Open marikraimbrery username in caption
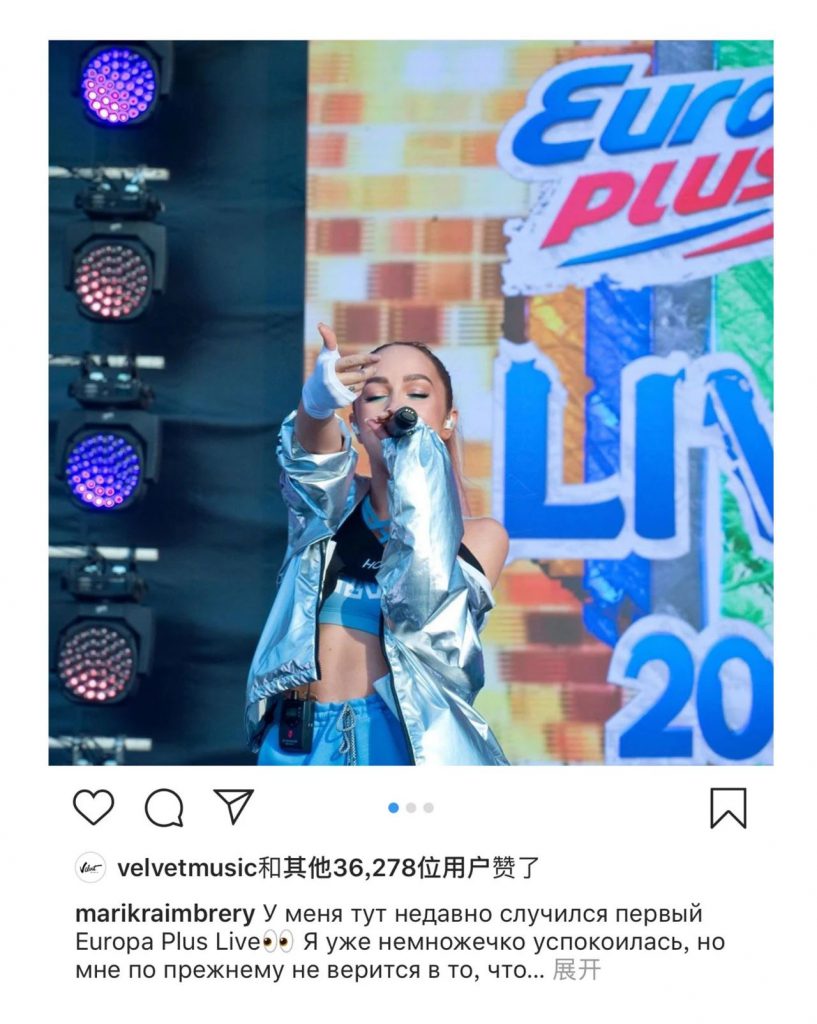This screenshot has height=1024, width=817. pyautogui.click(x=165, y=914)
